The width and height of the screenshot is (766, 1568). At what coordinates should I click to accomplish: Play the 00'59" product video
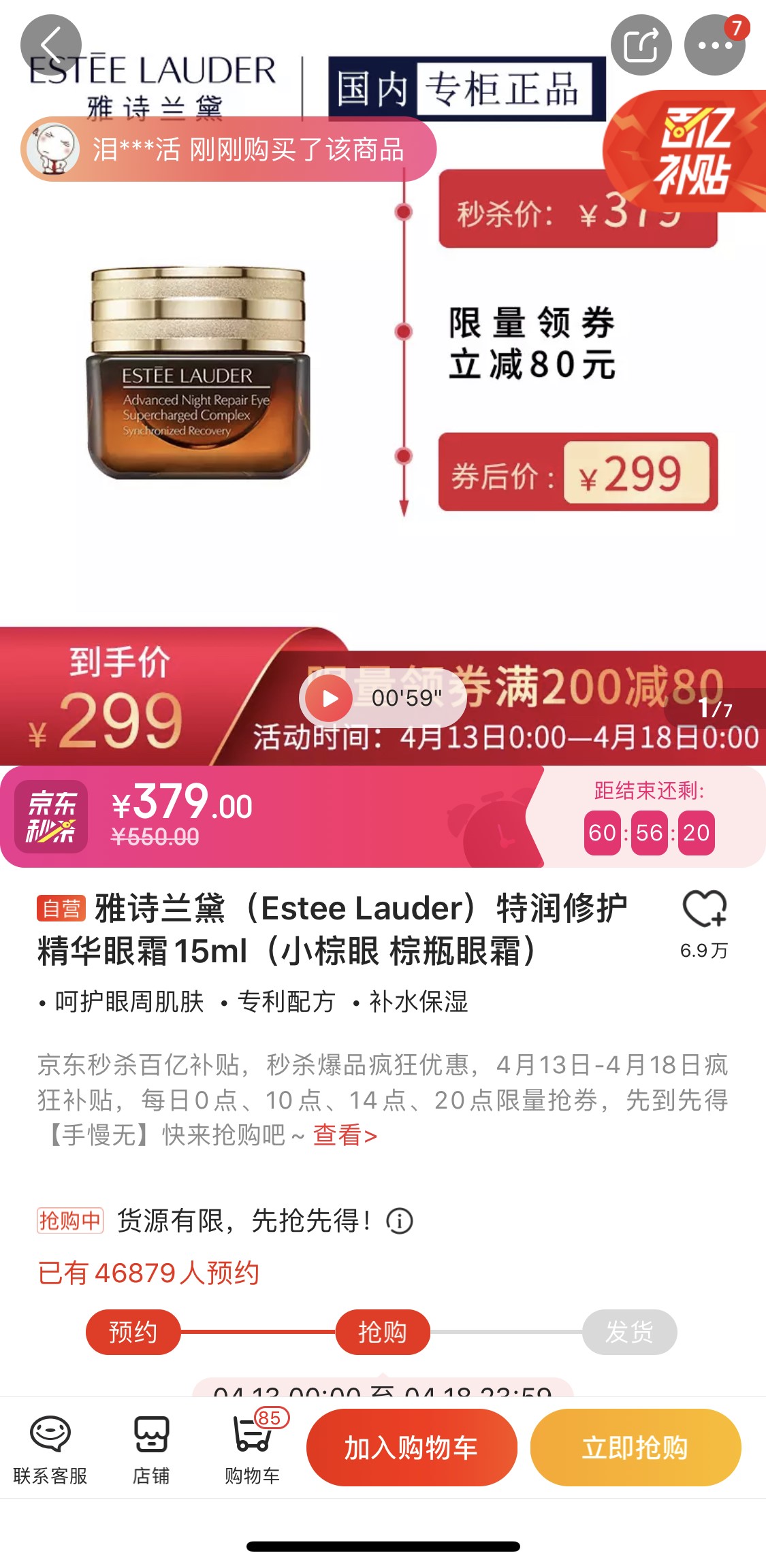tap(330, 698)
